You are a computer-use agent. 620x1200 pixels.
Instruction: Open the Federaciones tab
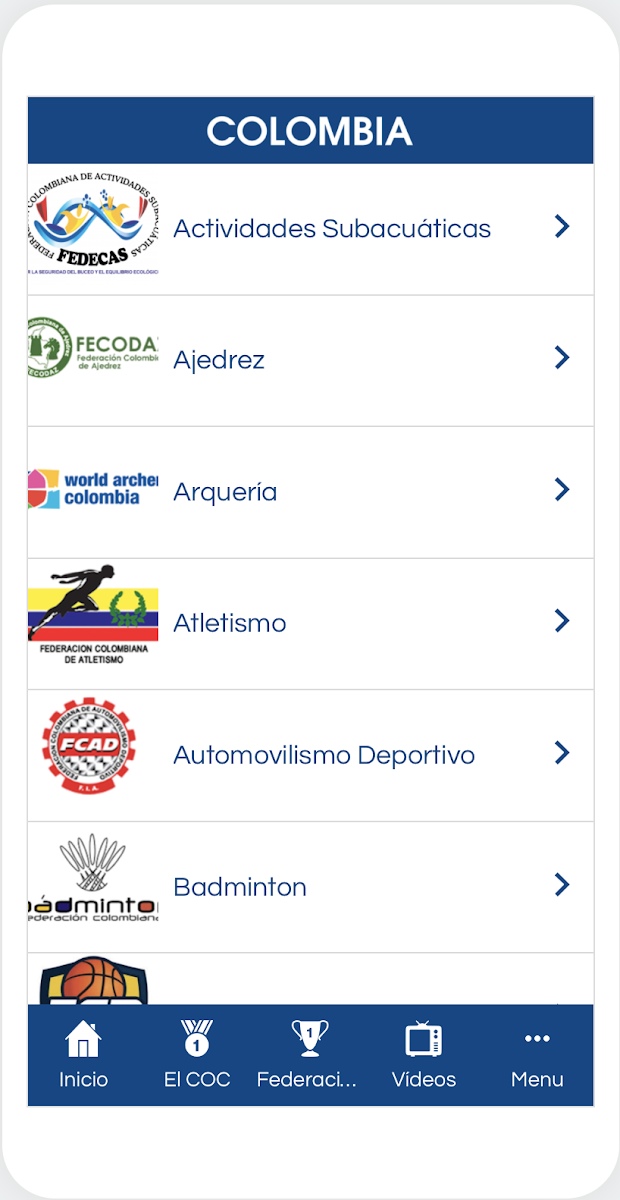point(309,1055)
